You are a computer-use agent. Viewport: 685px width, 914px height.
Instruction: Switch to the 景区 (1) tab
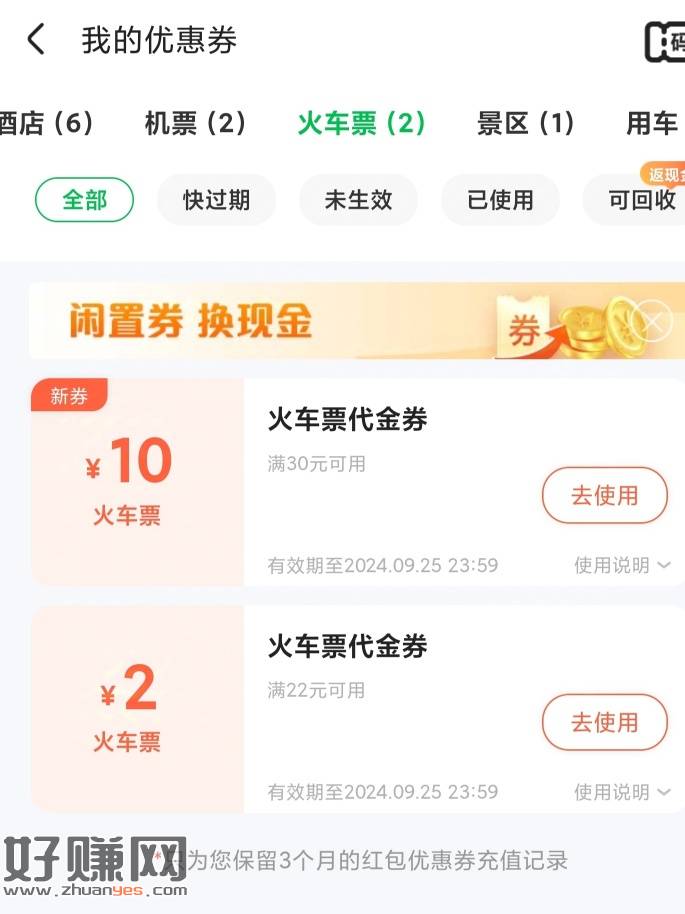tap(526, 123)
